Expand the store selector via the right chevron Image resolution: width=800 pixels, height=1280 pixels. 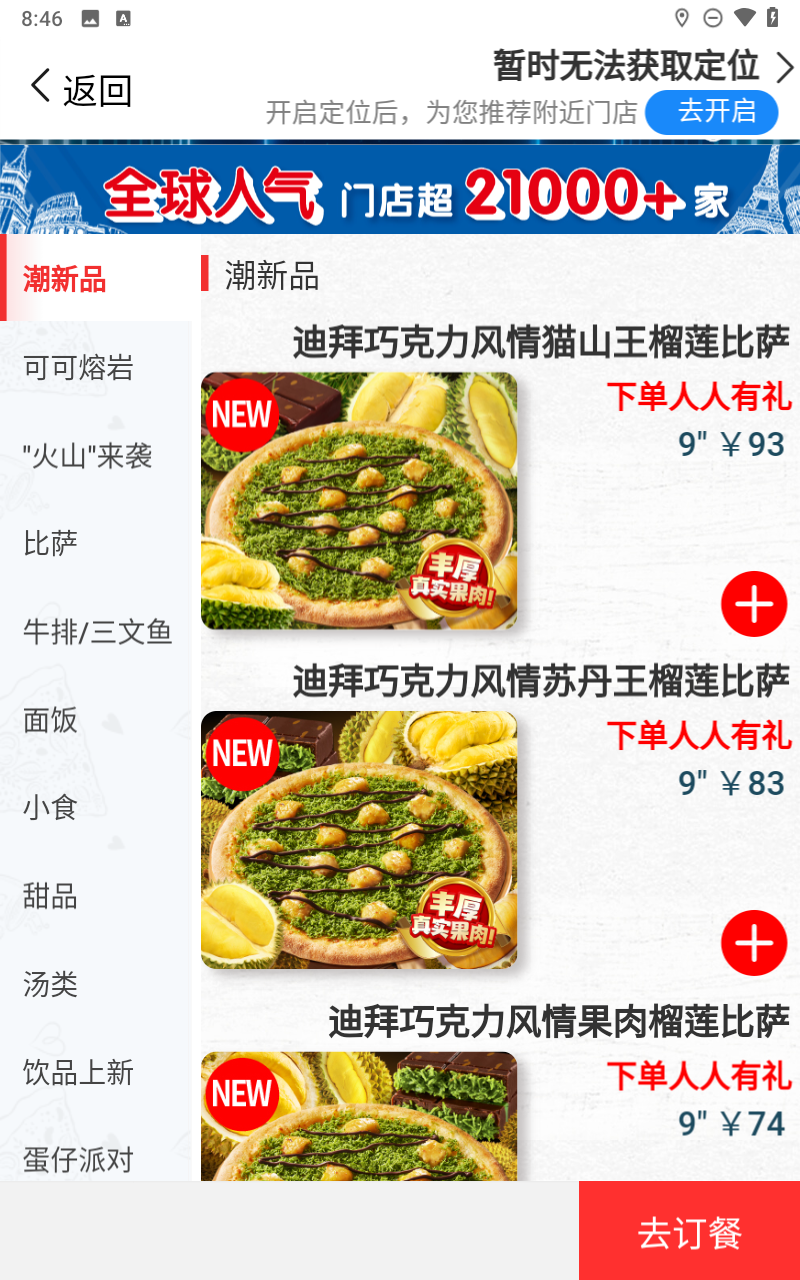coord(785,68)
